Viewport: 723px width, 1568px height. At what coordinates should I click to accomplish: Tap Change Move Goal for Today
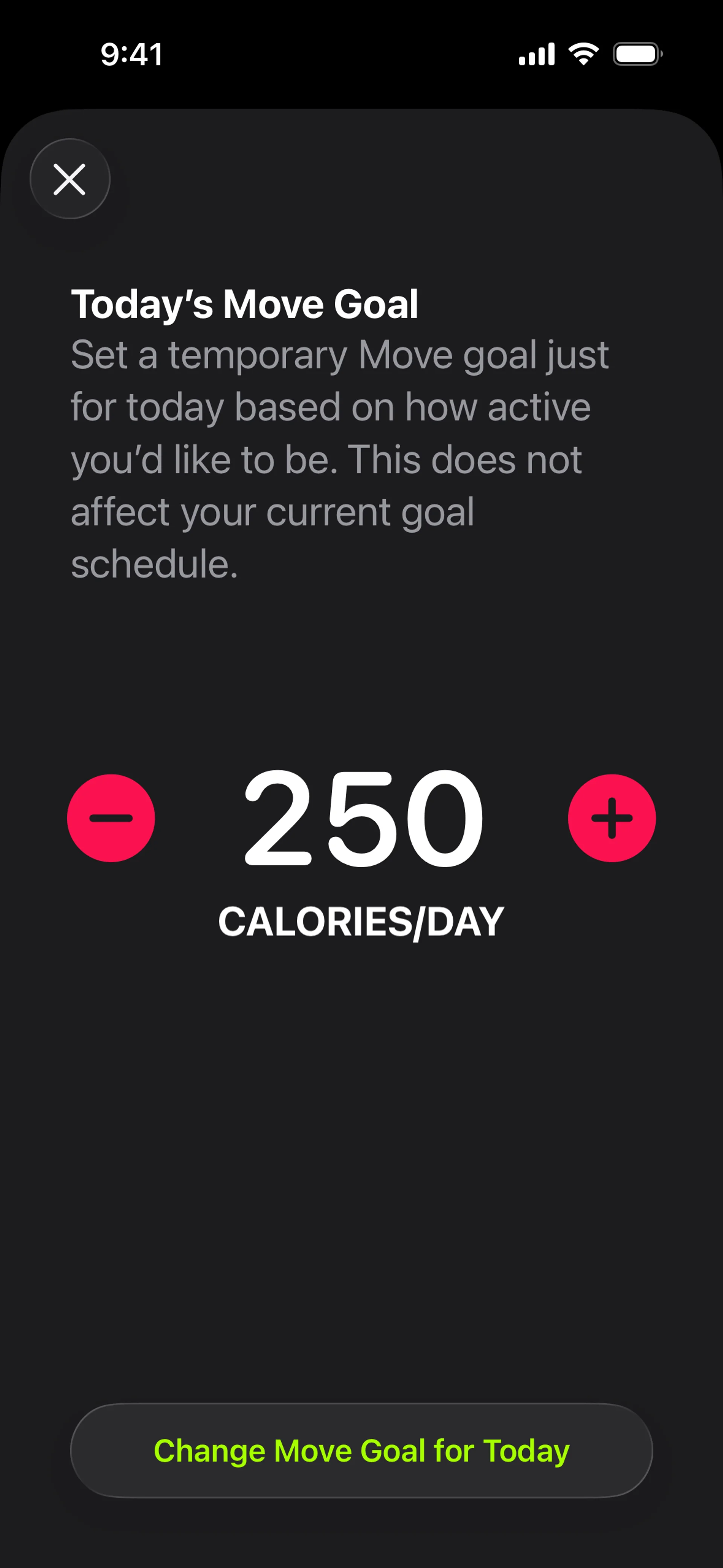tap(361, 1450)
